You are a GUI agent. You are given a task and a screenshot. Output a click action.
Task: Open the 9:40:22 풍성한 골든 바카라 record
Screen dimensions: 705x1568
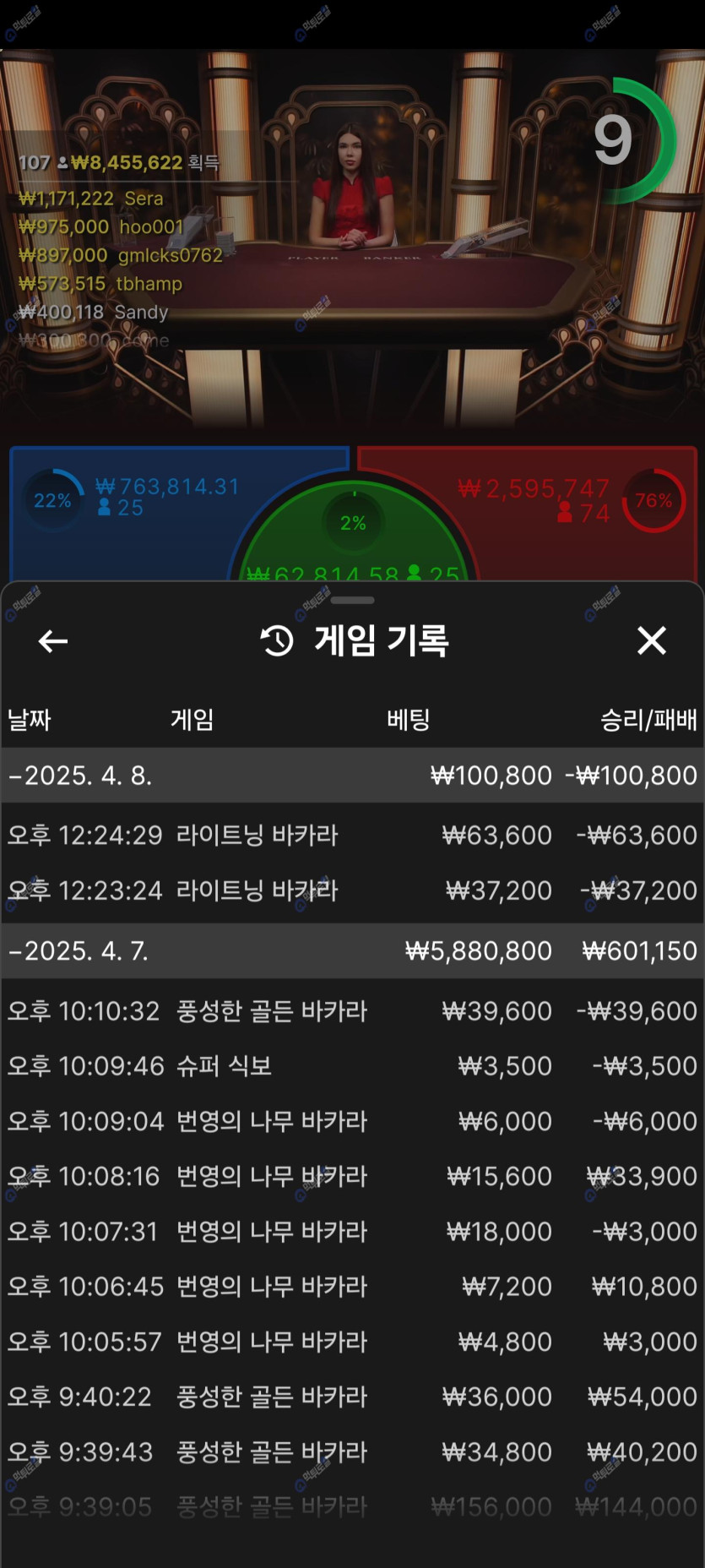tap(352, 1396)
